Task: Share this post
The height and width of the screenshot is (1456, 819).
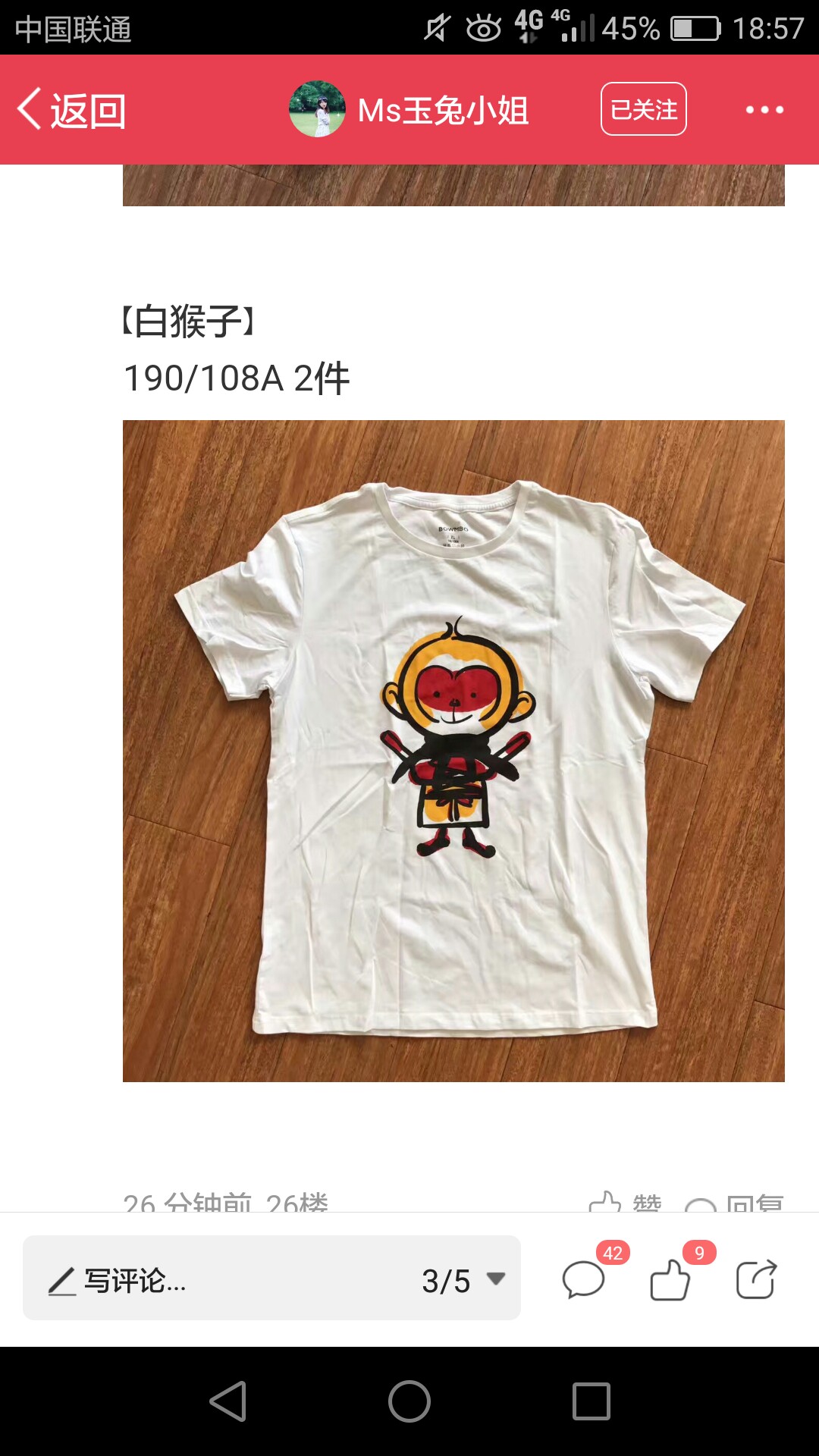Action: pyautogui.click(x=757, y=1280)
